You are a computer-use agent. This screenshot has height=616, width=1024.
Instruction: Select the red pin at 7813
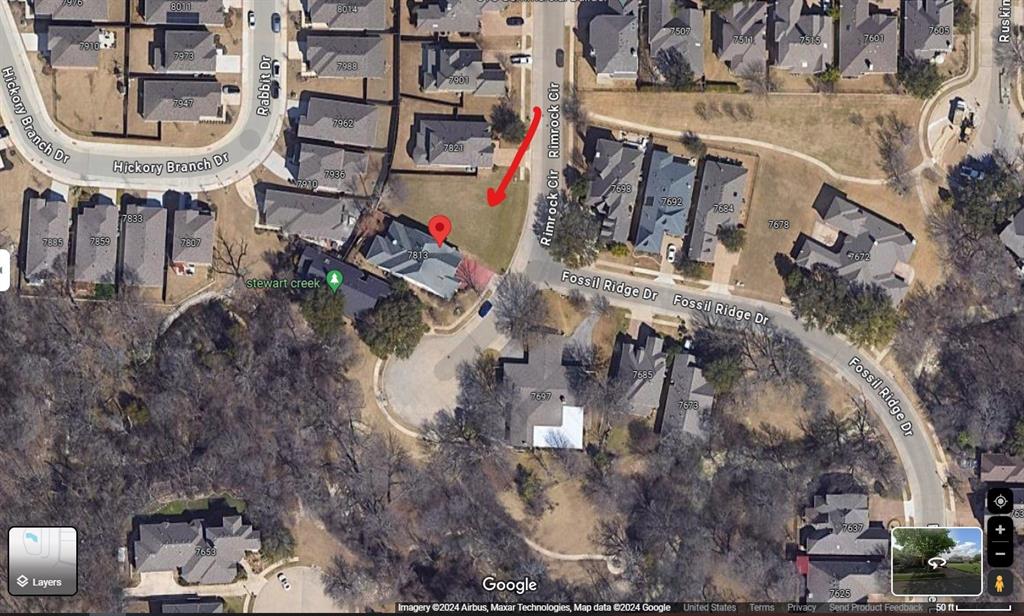439,229
